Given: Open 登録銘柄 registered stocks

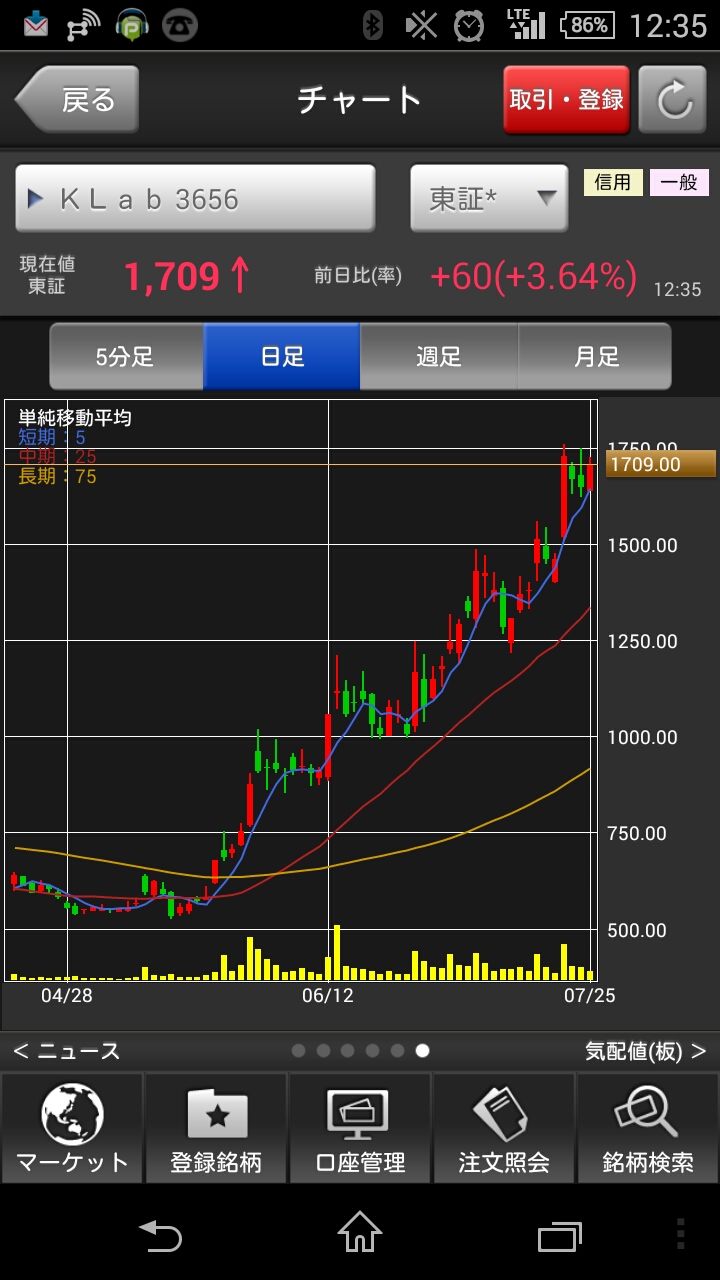Looking at the screenshot, I should click(x=216, y=1128).
